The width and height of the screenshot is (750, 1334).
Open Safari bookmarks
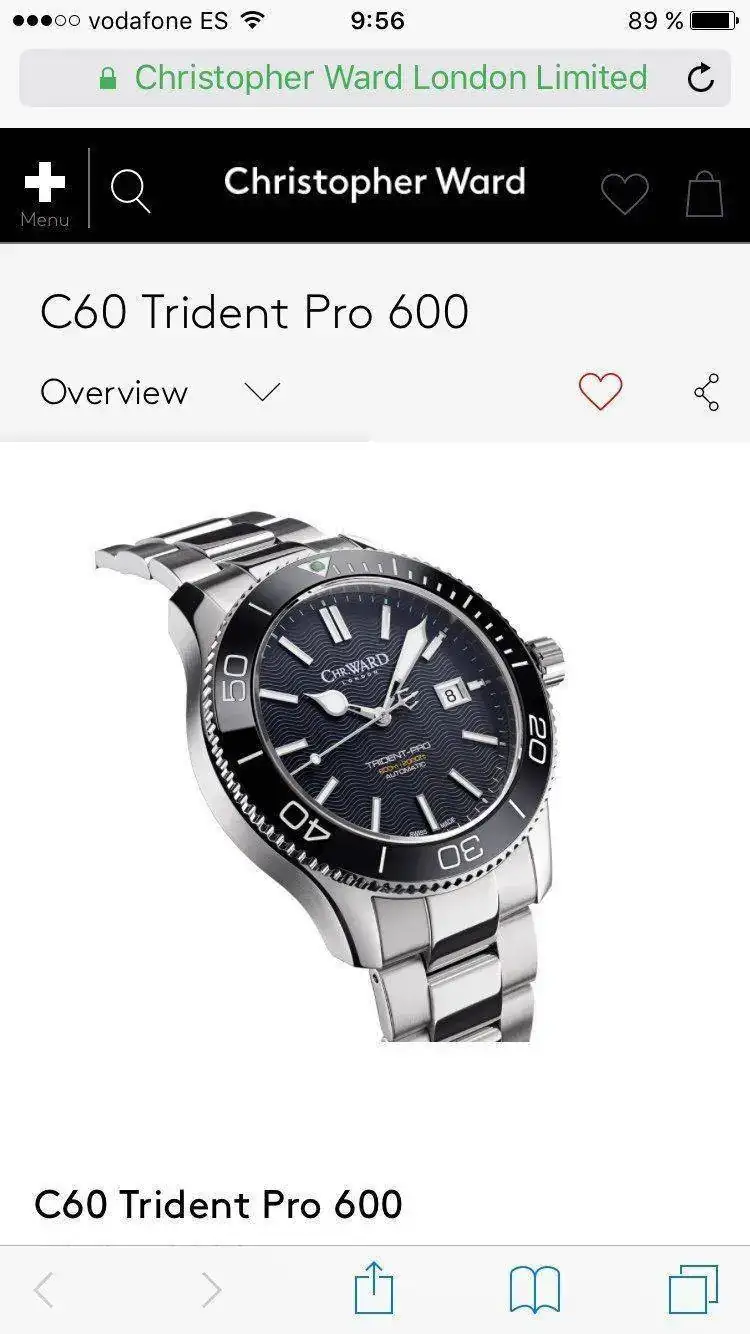(535, 1288)
